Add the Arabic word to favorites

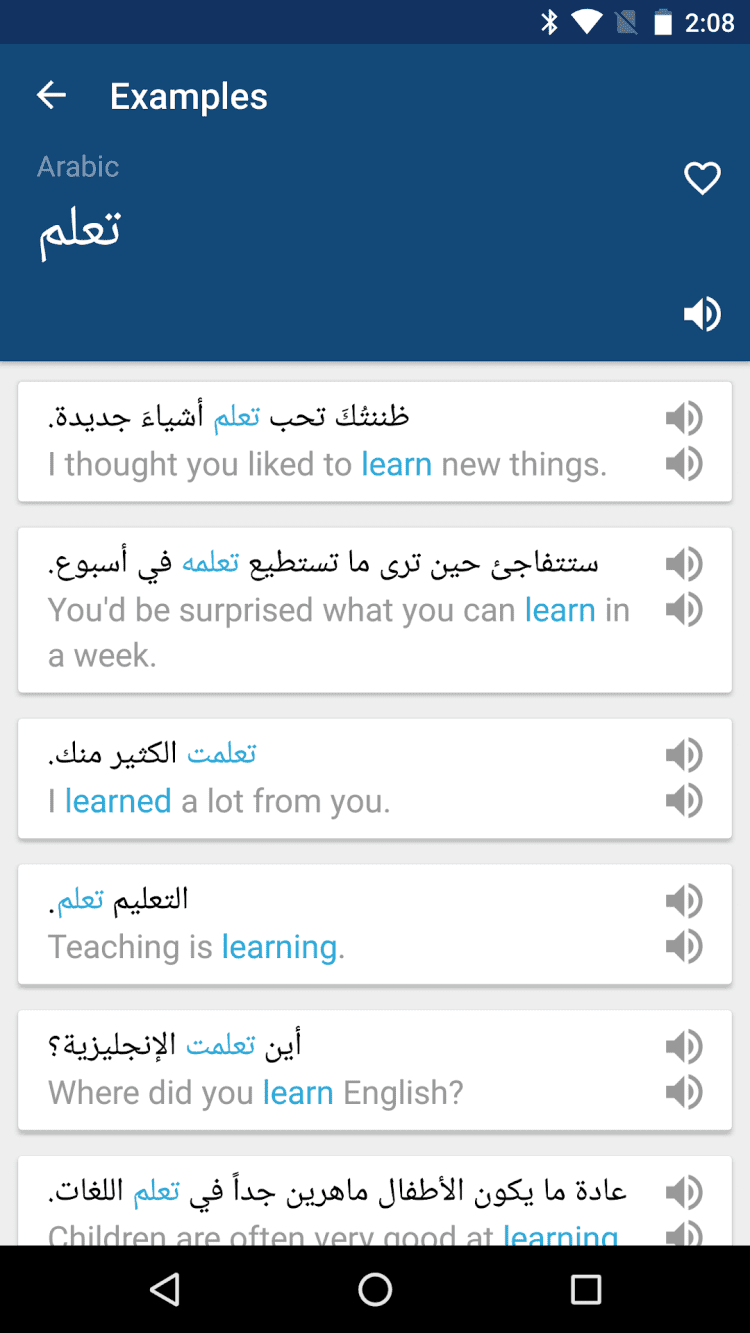tap(702, 179)
